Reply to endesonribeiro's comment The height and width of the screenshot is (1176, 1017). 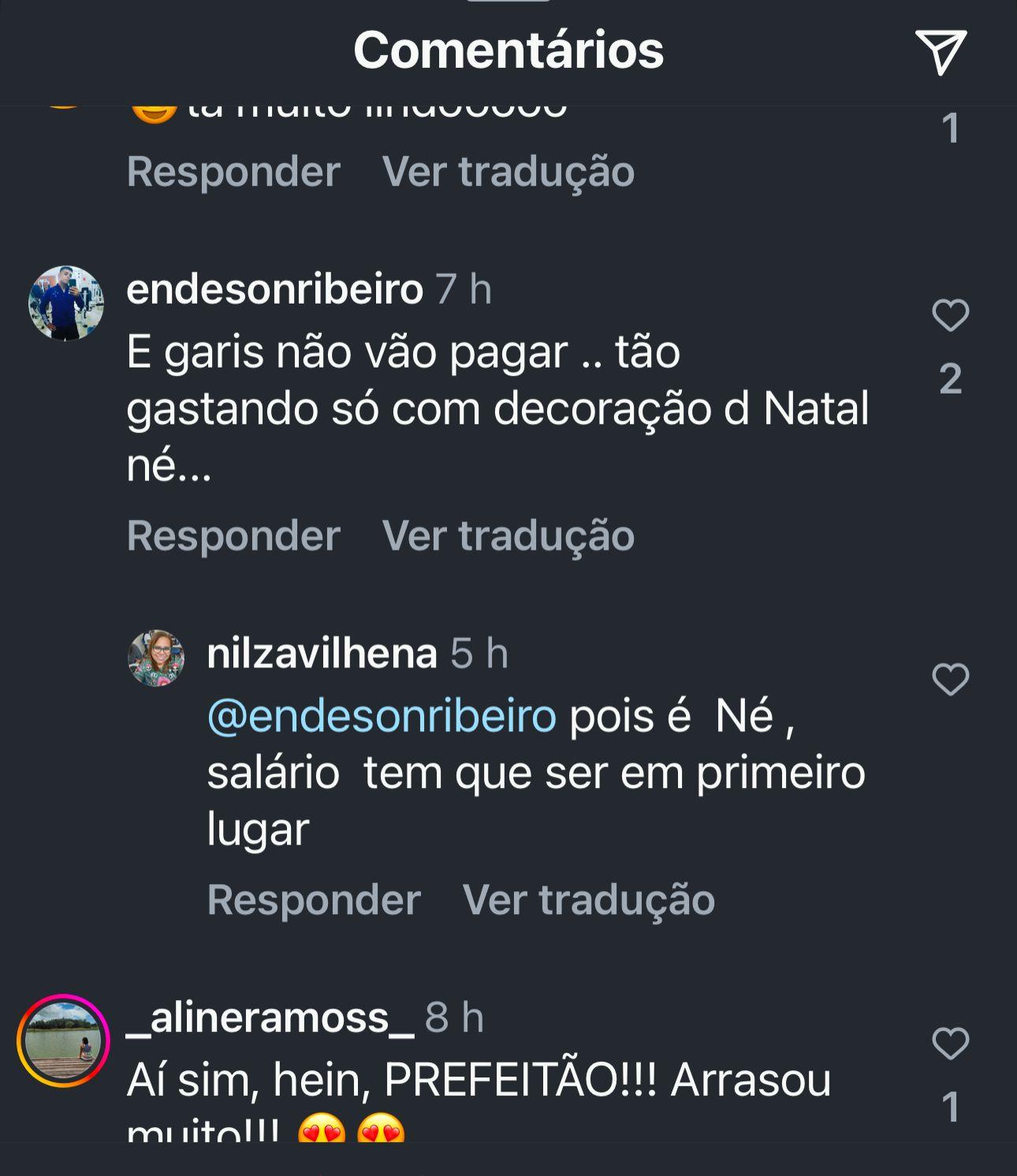[x=233, y=536]
